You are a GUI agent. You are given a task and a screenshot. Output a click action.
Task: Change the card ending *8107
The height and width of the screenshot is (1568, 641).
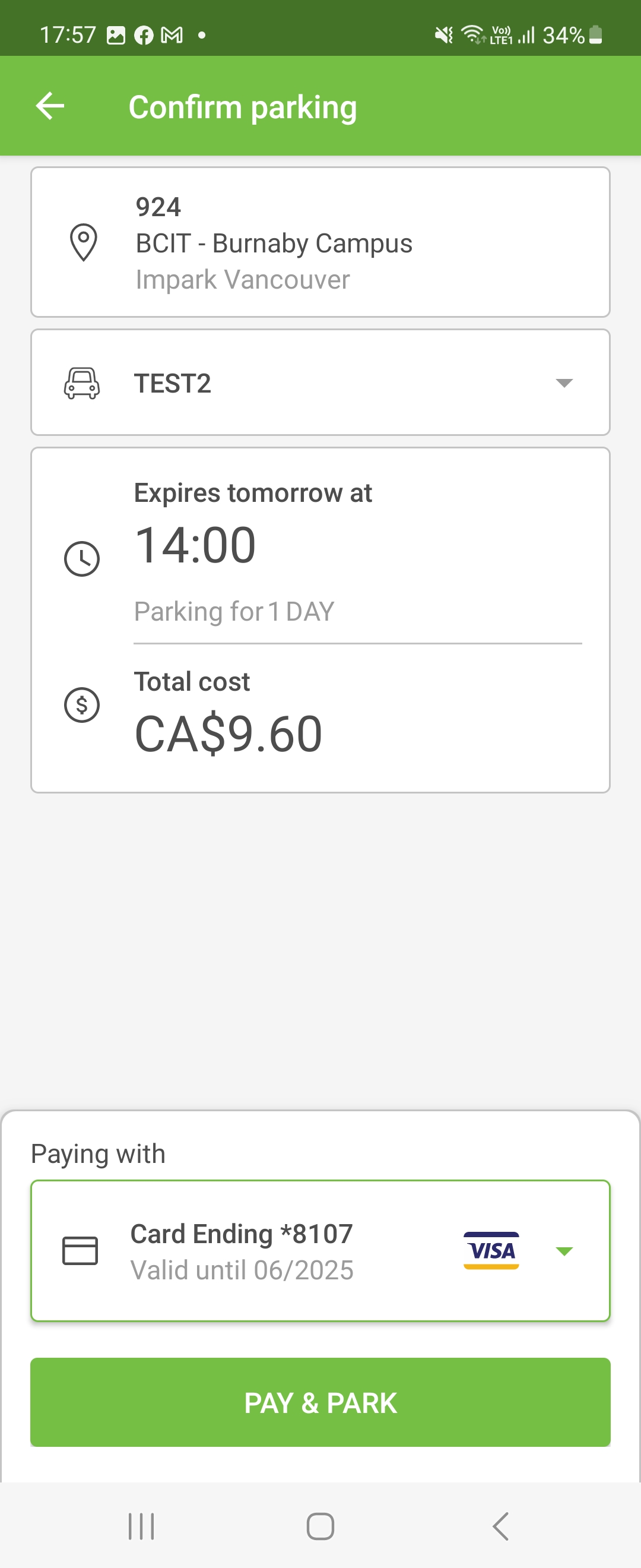point(320,1251)
